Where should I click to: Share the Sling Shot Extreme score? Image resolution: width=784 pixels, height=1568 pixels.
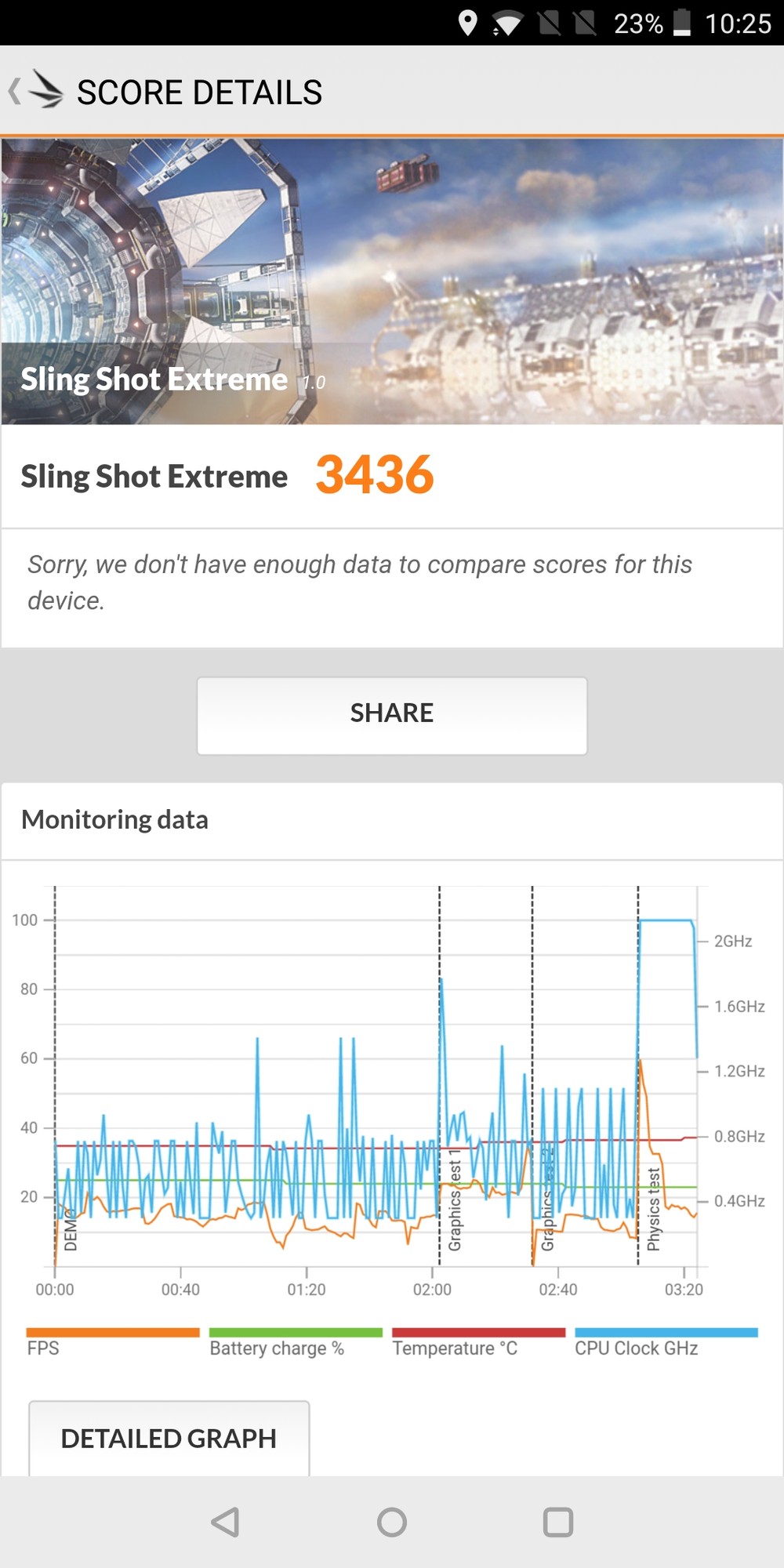[391, 714]
